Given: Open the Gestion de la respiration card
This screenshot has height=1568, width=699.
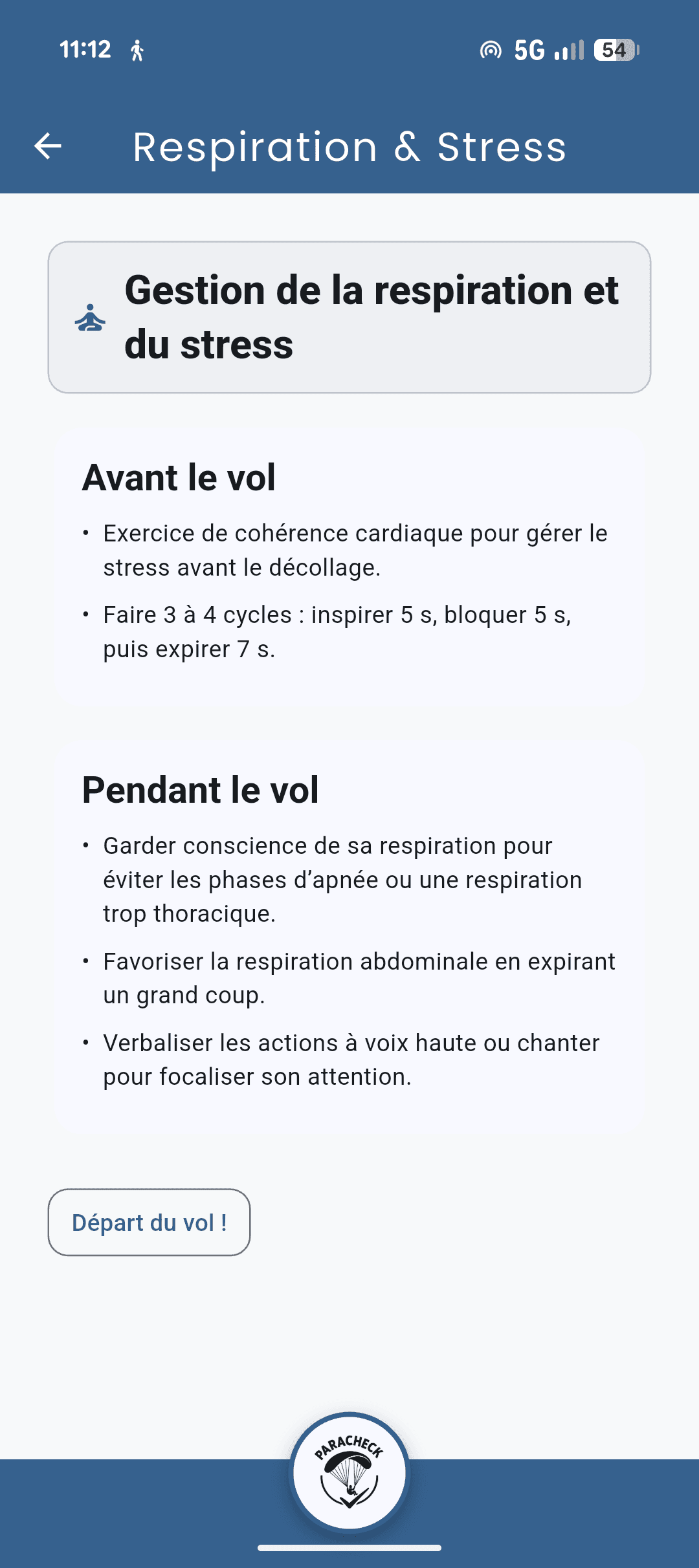Looking at the screenshot, I should tap(349, 316).
